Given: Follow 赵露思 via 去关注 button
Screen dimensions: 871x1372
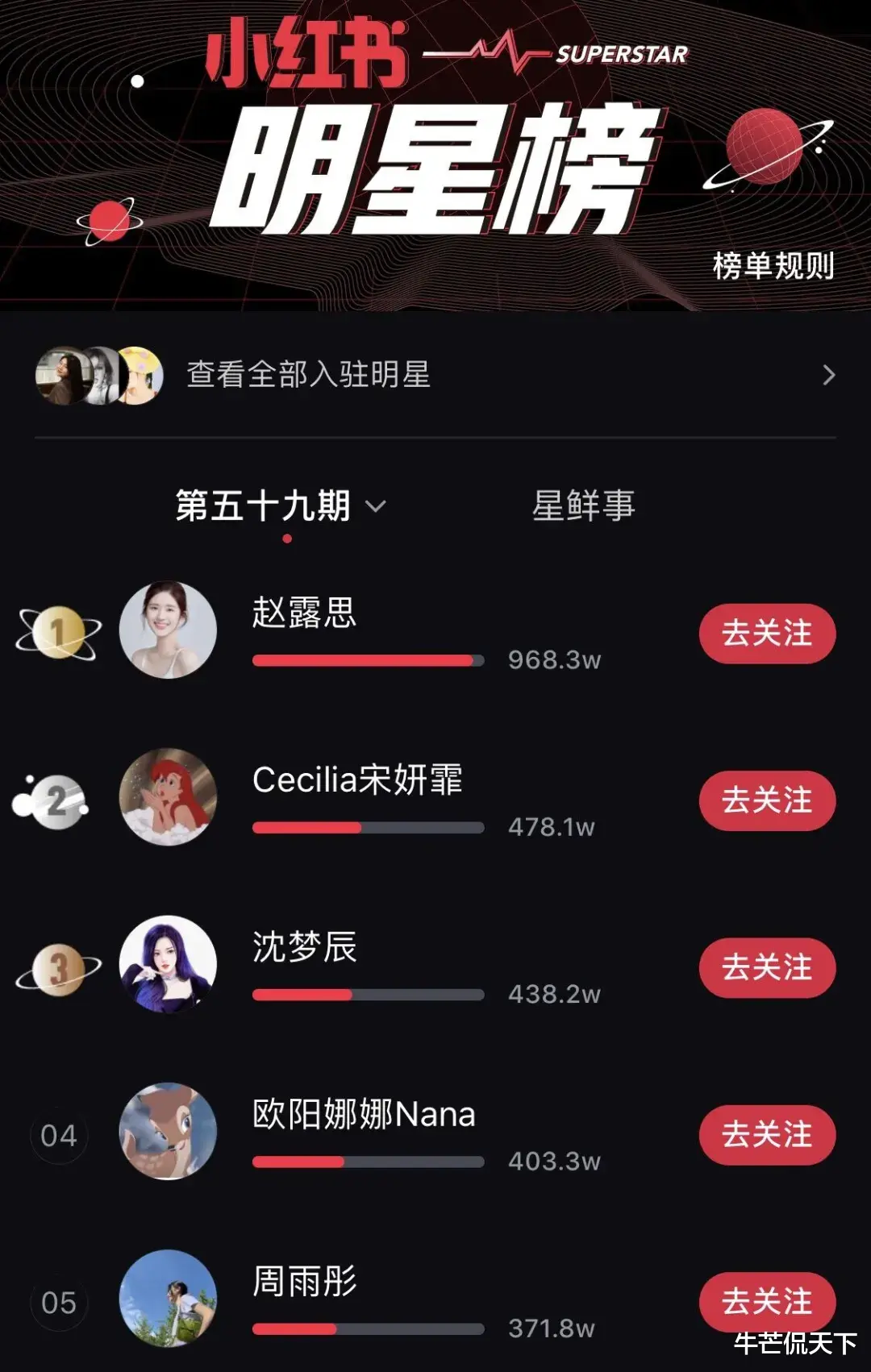Looking at the screenshot, I should (x=766, y=634).
